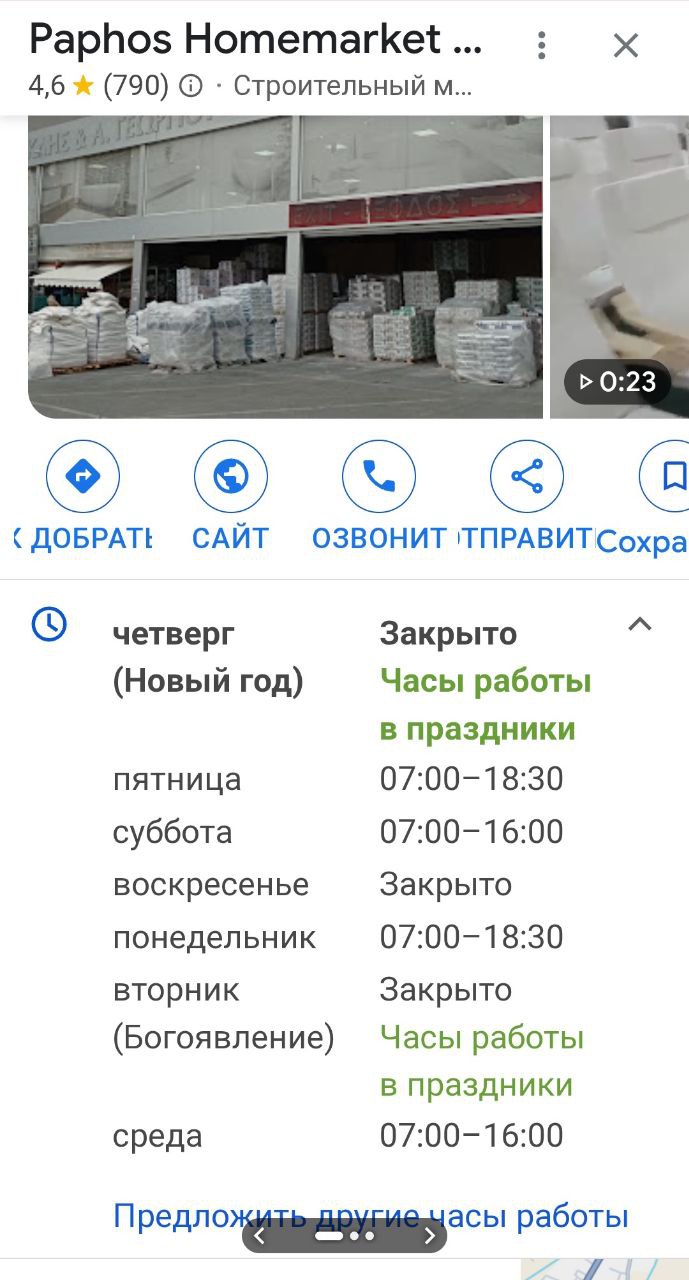The image size is (689, 1280).
Task: Open the rating info icon
Action: pyautogui.click(x=191, y=87)
